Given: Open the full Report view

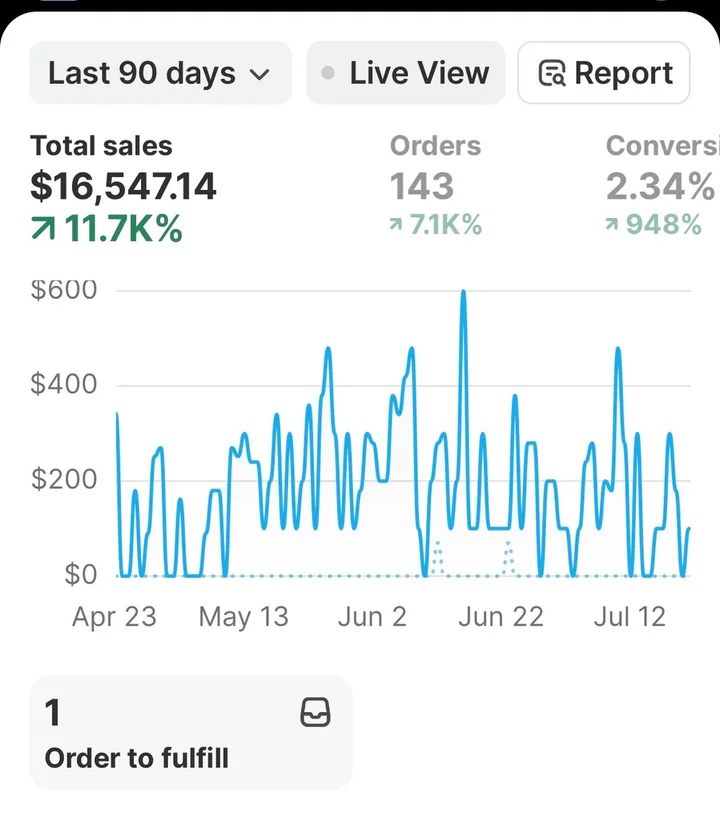Looking at the screenshot, I should tap(603, 72).
